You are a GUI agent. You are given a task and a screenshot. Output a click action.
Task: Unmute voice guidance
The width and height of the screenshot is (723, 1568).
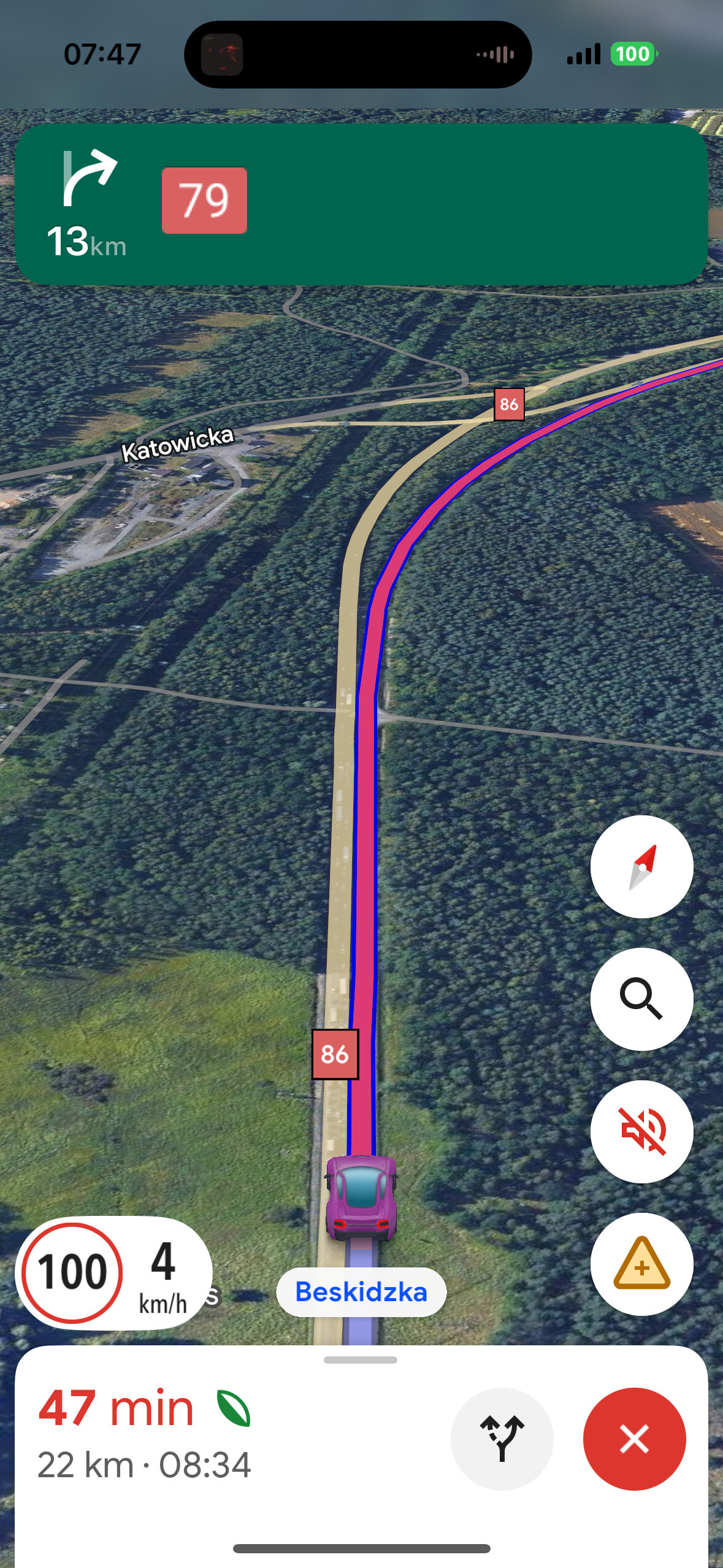tap(641, 1131)
